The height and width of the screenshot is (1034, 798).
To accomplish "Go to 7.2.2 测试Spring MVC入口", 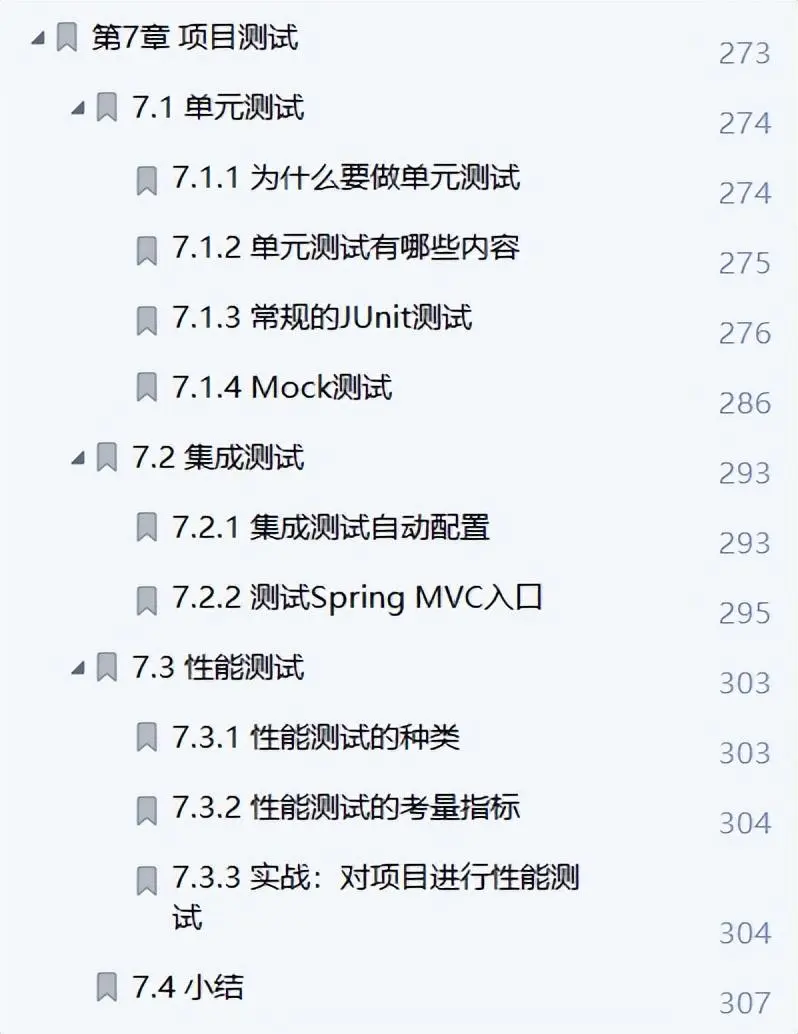I will point(356,597).
